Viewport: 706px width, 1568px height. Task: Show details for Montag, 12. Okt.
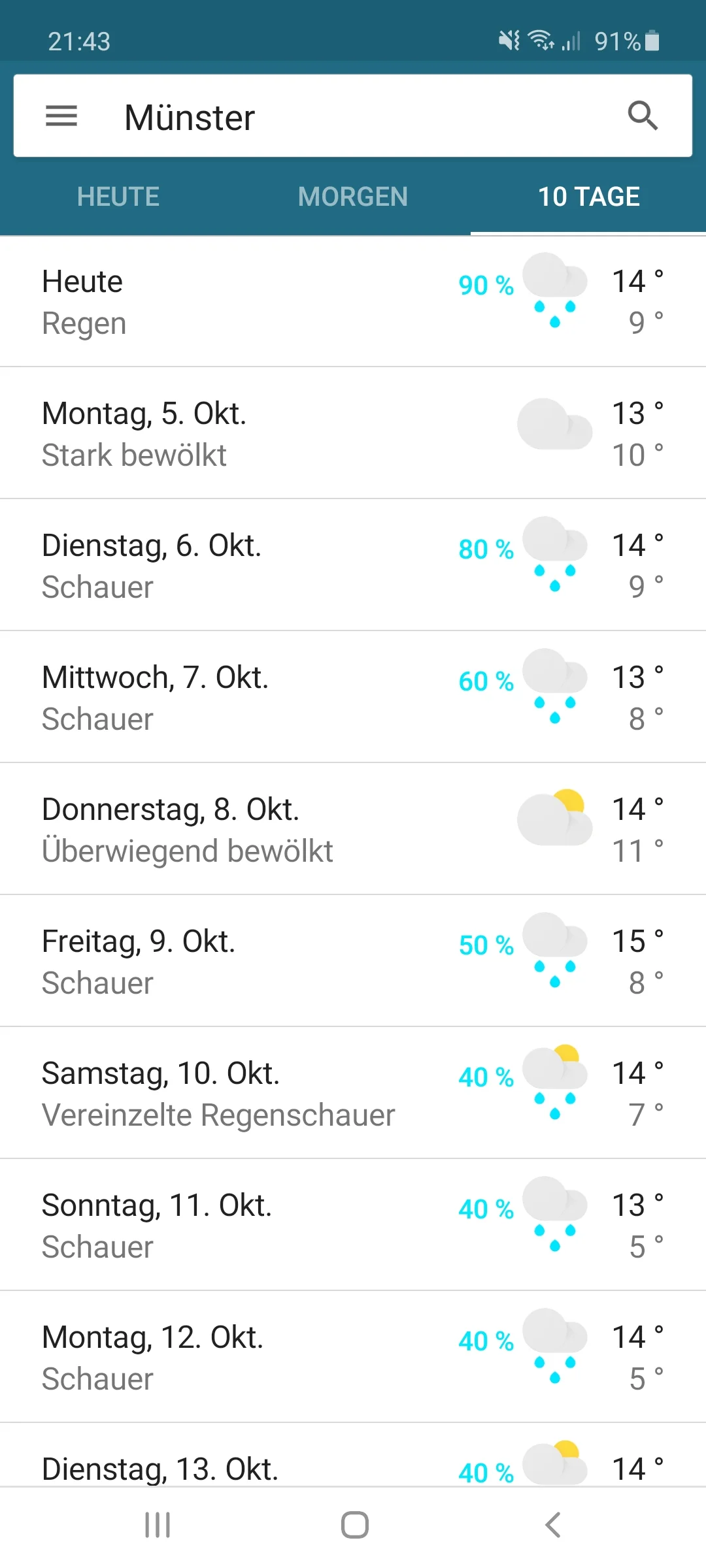point(353,1358)
